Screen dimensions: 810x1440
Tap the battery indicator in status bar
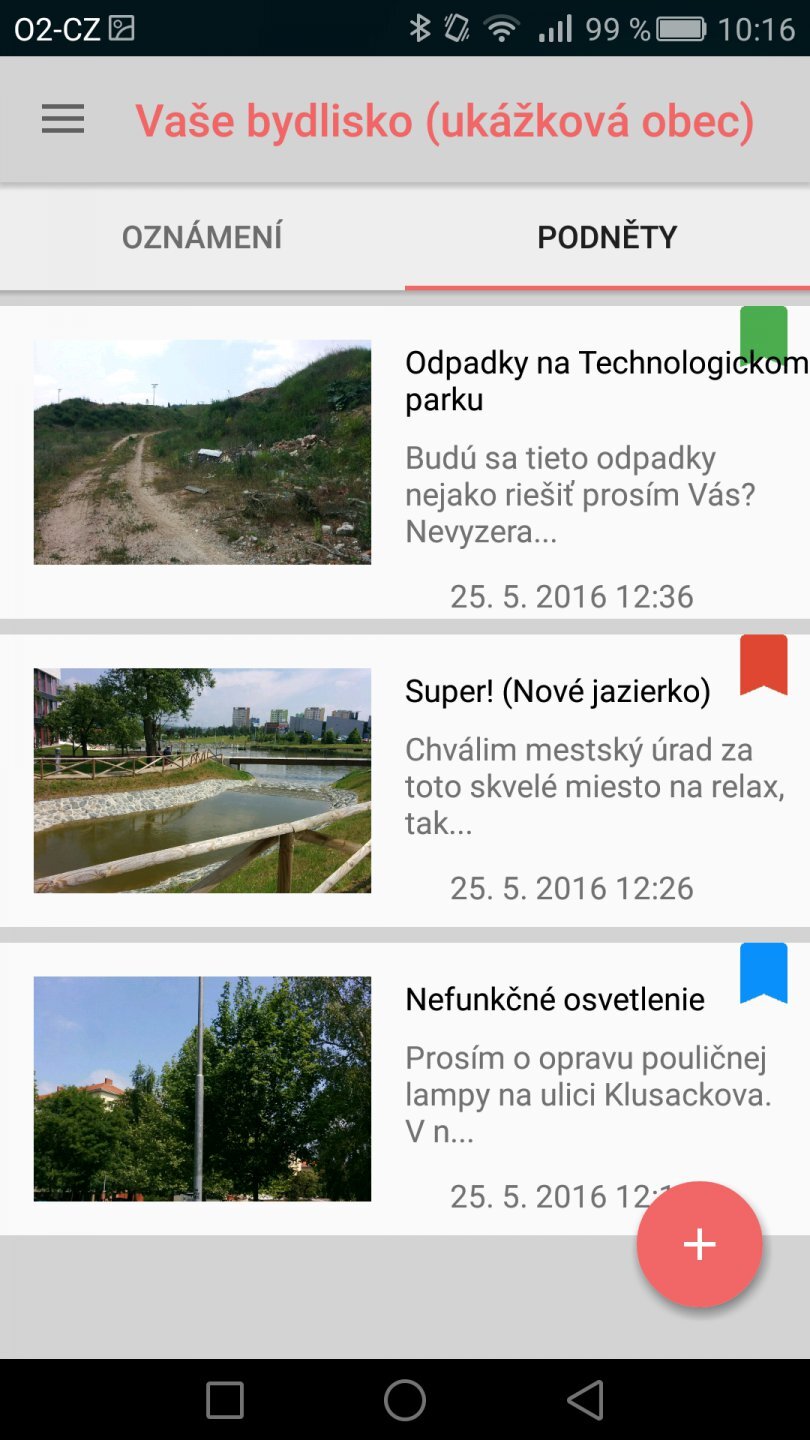683,28
